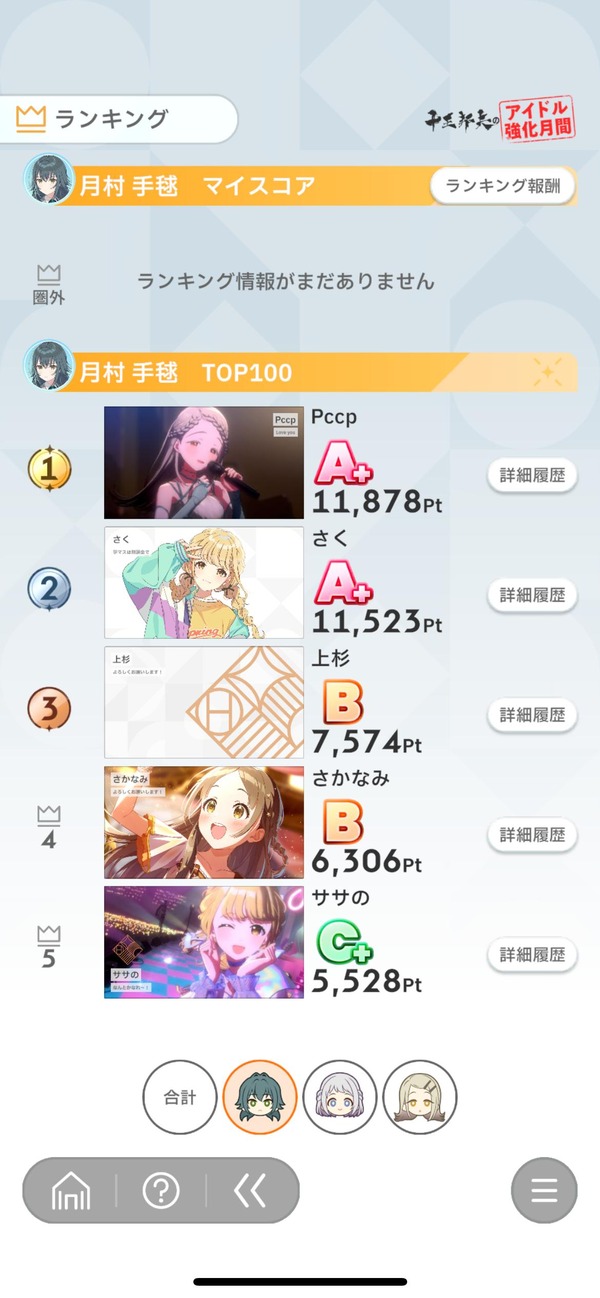
Task: View 詳細履歴 for さく
Action: [x=532, y=595]
